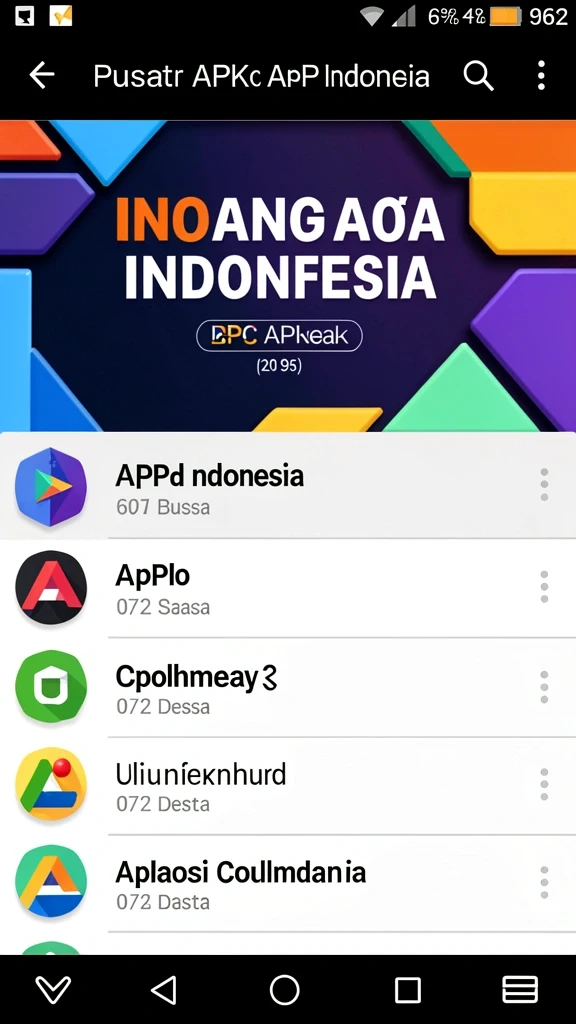The width and height of the screenshot is (576, 1024).
Task: Open the three-dot menu beside Cpolhmeay
Action: (544, 686)
